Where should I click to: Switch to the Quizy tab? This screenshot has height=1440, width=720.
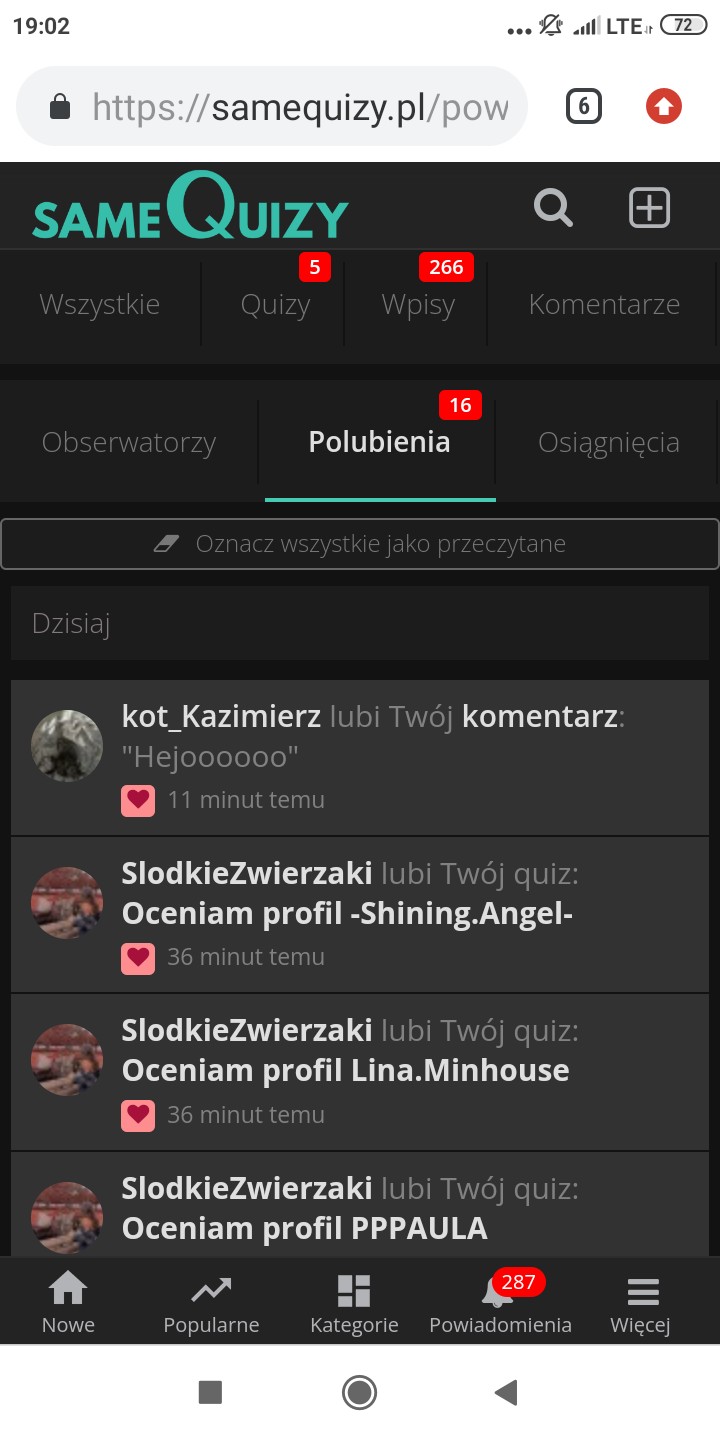(275, 305)
